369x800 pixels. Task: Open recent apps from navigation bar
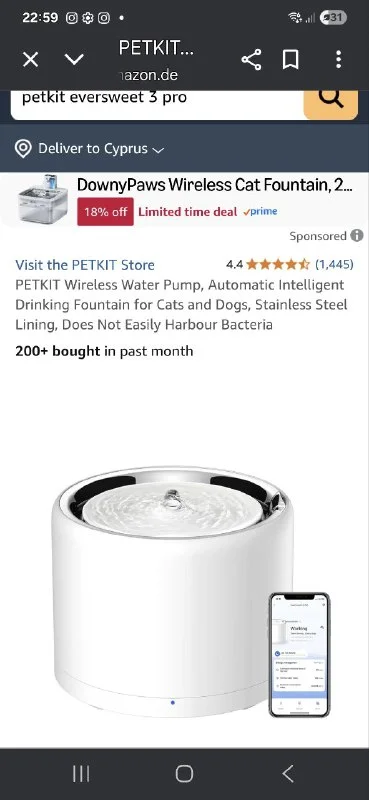[81, 773]
